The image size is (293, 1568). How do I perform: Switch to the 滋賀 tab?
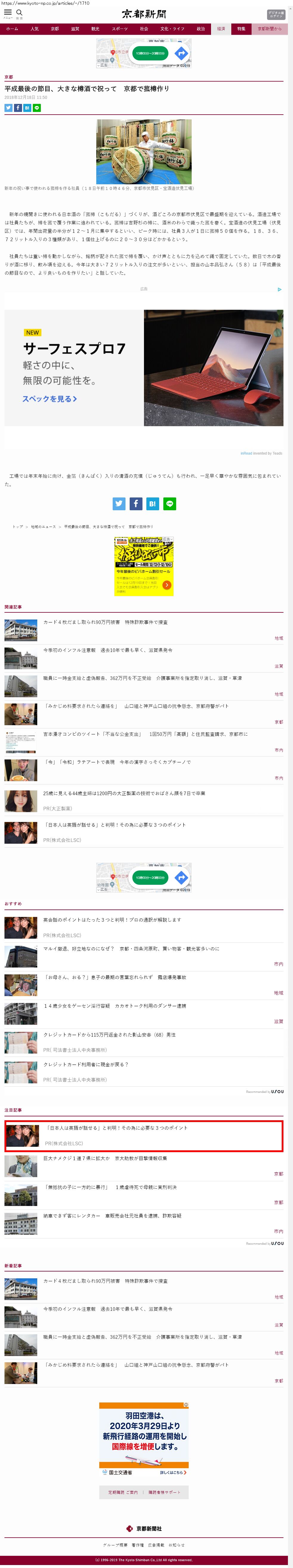(75, 29)
